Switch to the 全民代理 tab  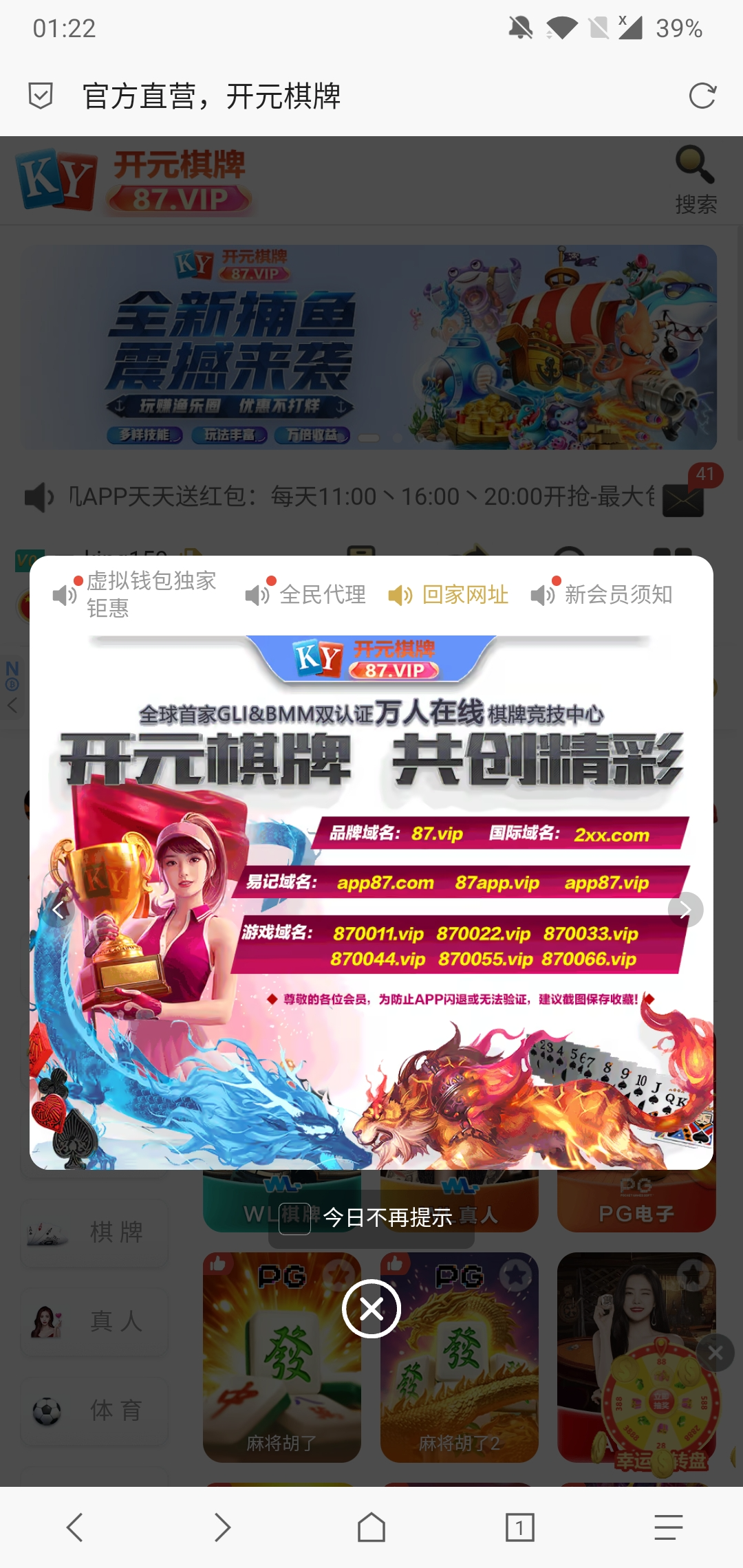[x=308, y=594]
